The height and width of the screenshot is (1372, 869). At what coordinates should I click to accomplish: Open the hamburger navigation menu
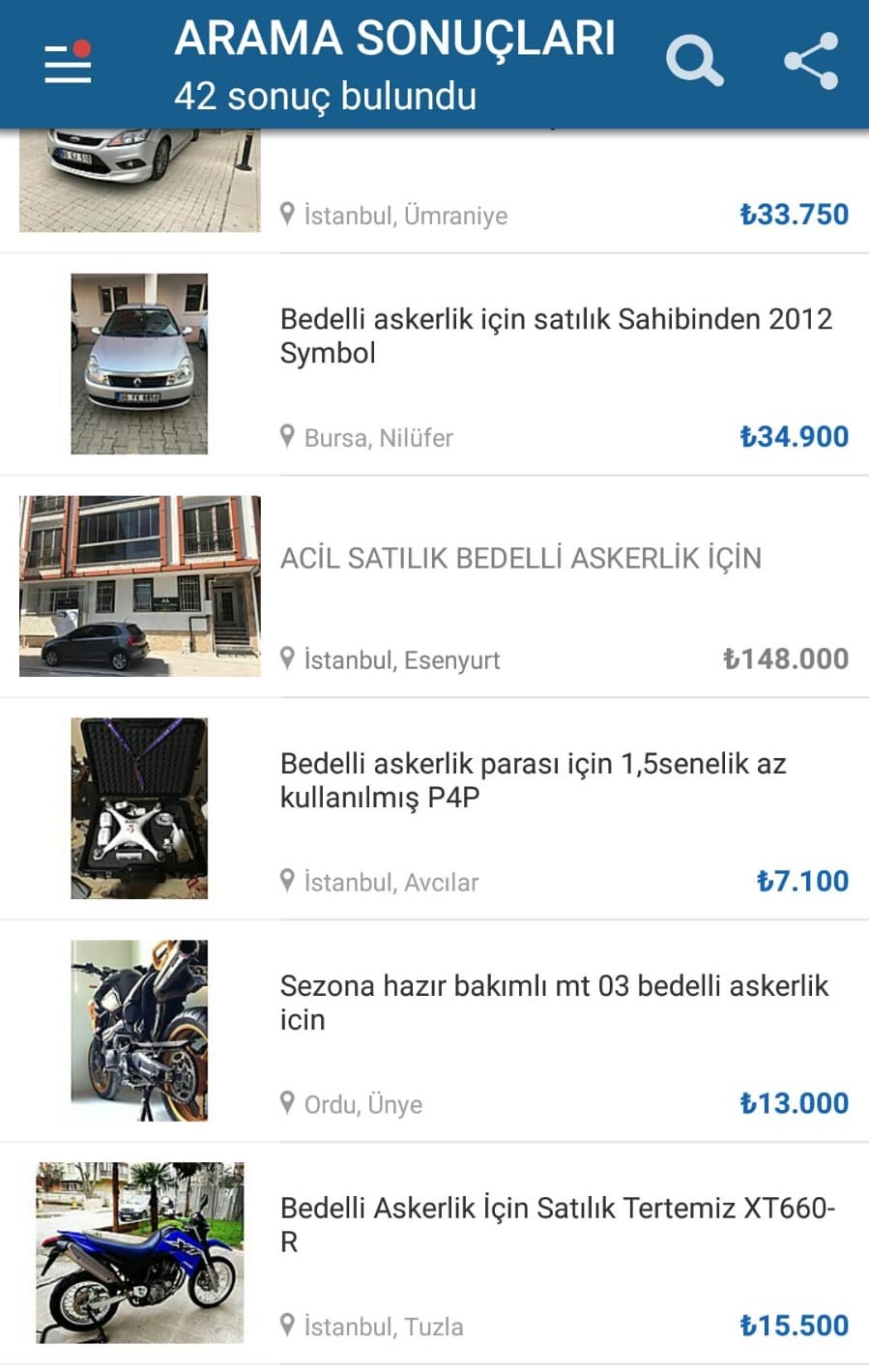[x=66, y=63]
